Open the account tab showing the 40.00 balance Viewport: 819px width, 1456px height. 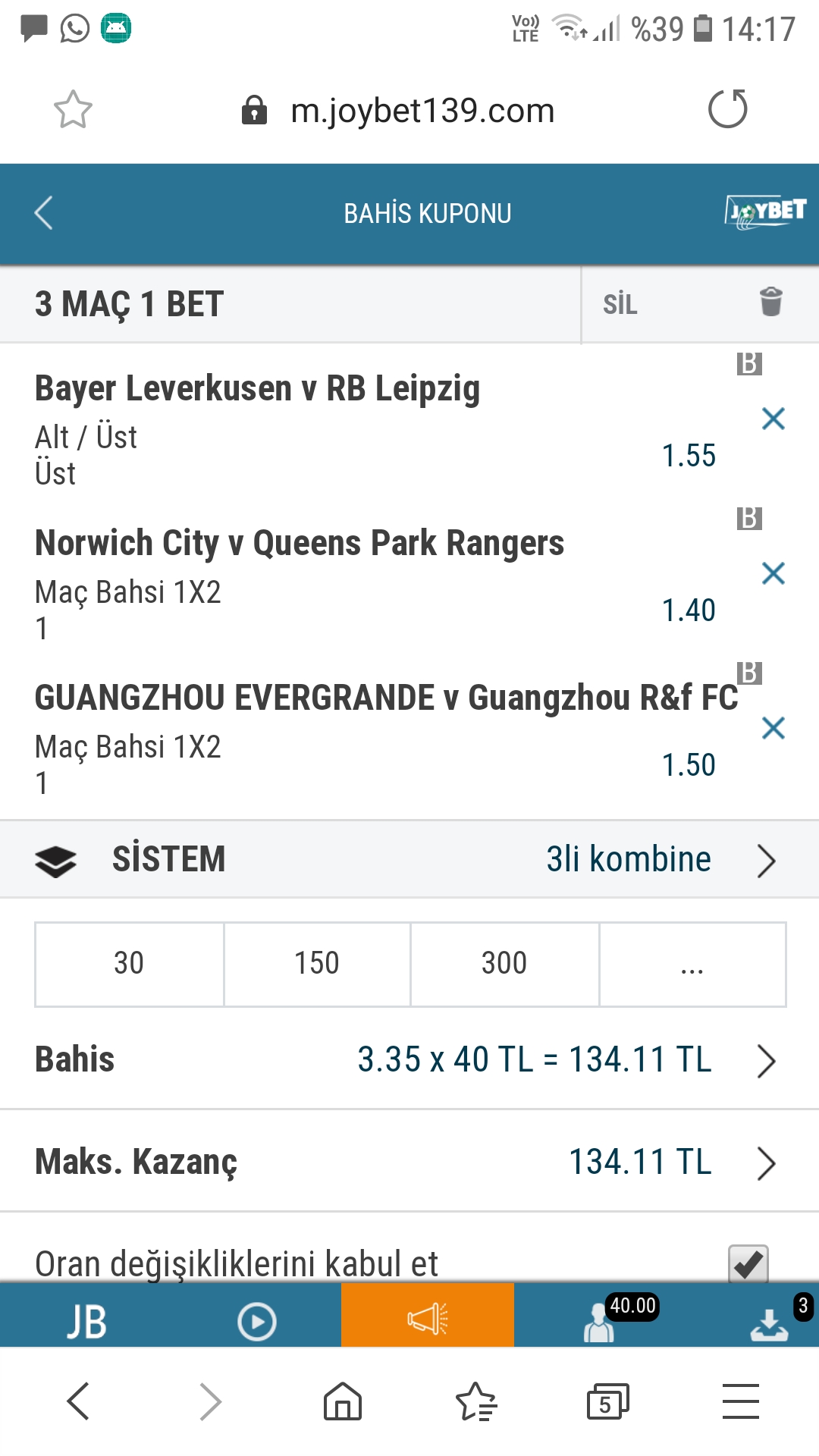pyautogui.click(x=599, y=1321)
